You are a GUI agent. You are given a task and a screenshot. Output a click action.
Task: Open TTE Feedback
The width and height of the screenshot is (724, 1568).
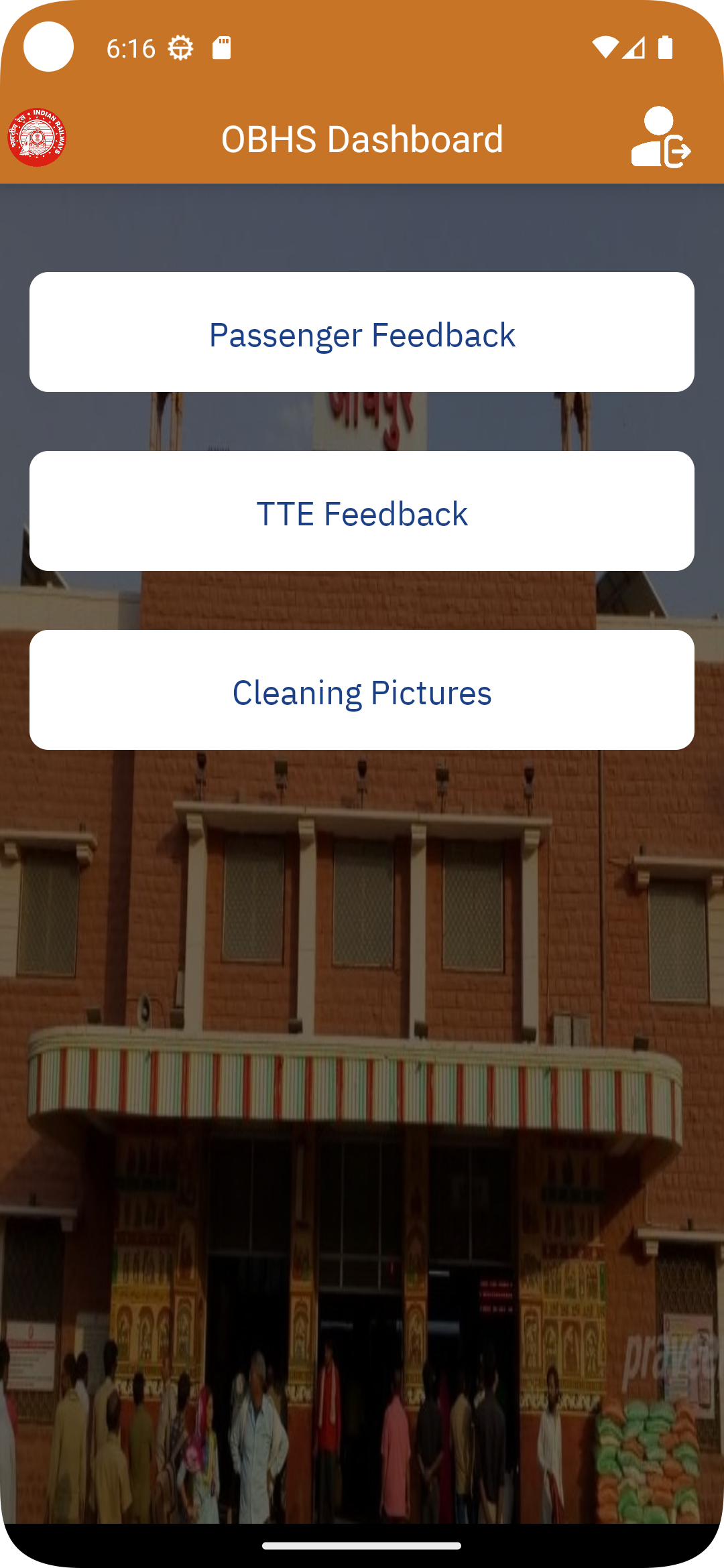tap(362, 511)
